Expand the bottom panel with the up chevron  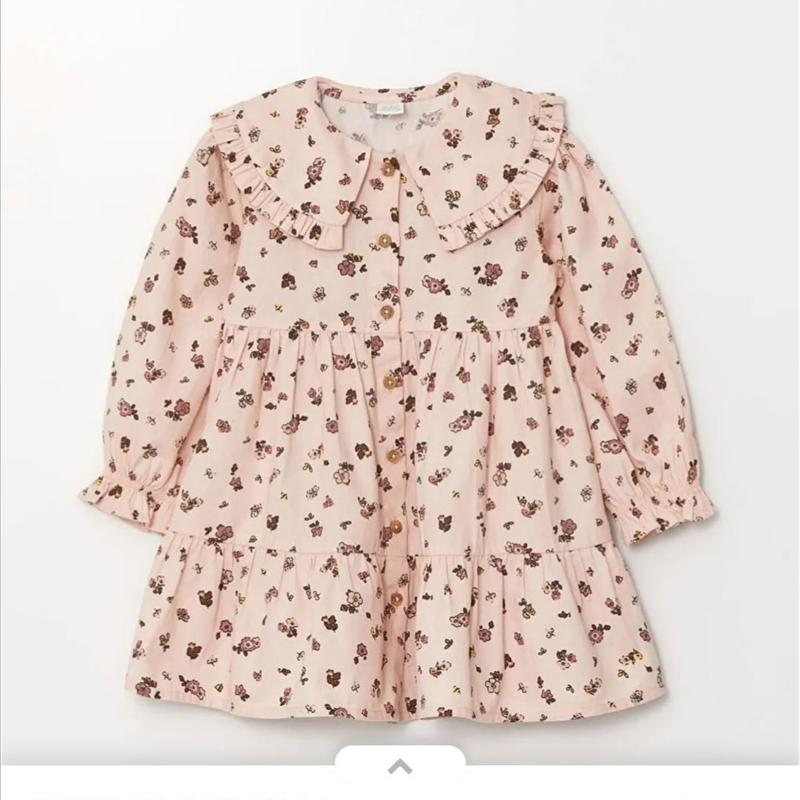point(399,768)
